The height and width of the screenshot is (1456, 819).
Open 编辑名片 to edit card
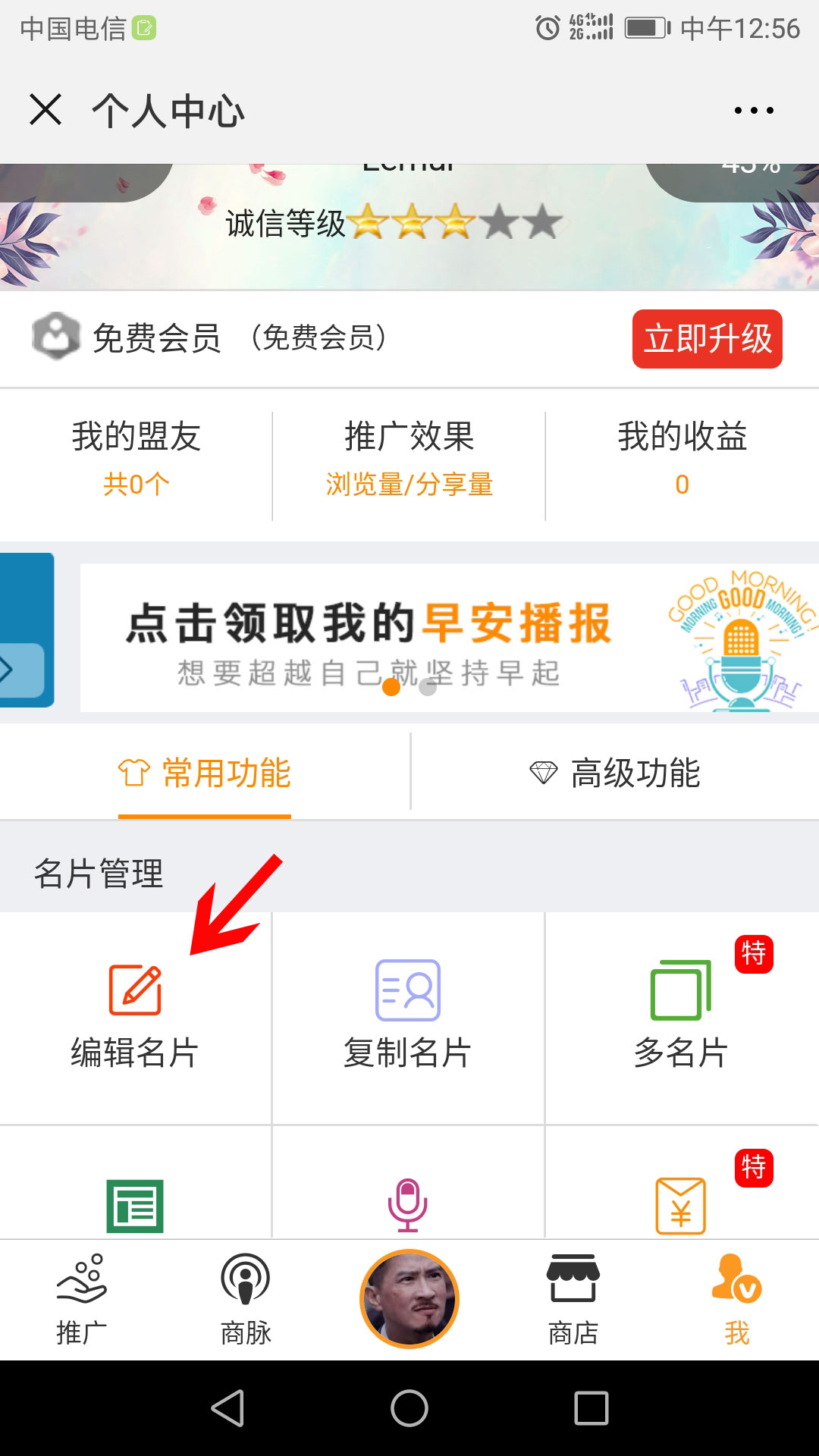click(135, 1016)
